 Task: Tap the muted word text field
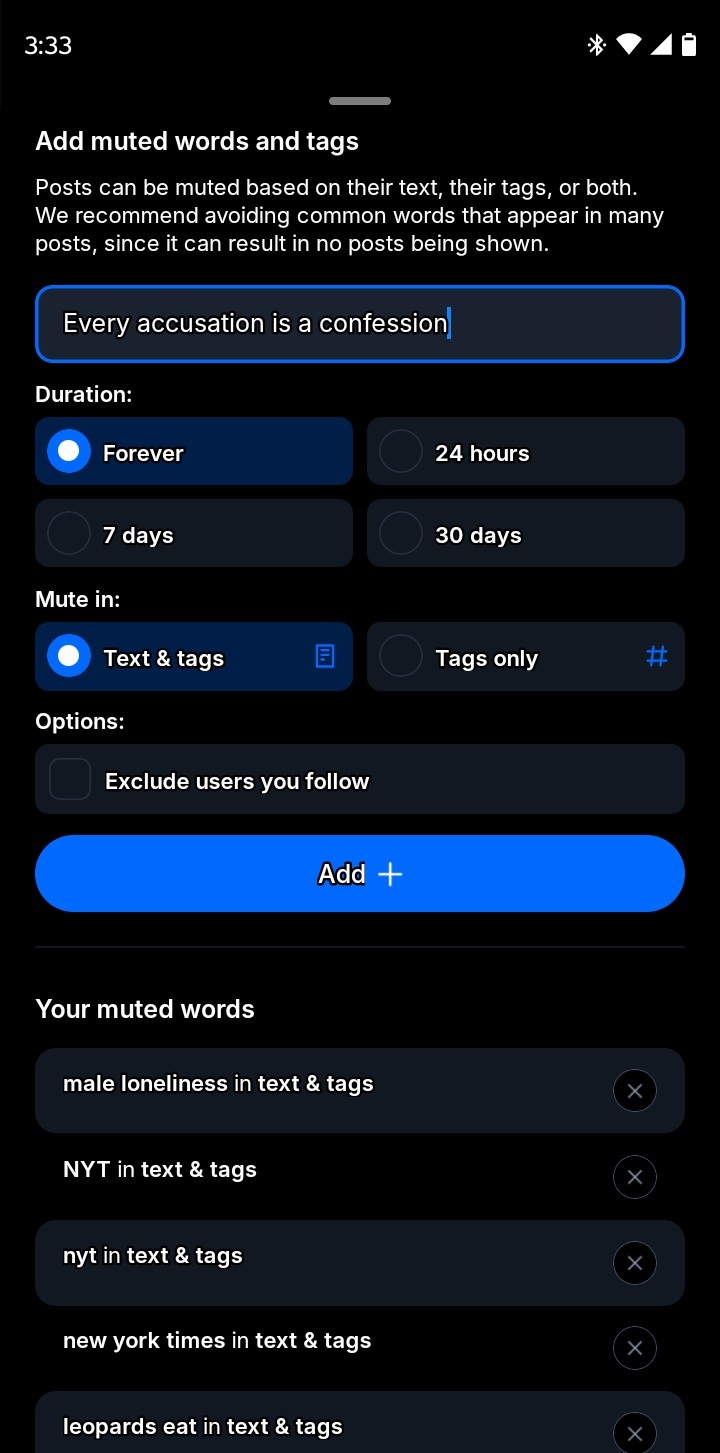pyautogui.click(x=360, y=324)
